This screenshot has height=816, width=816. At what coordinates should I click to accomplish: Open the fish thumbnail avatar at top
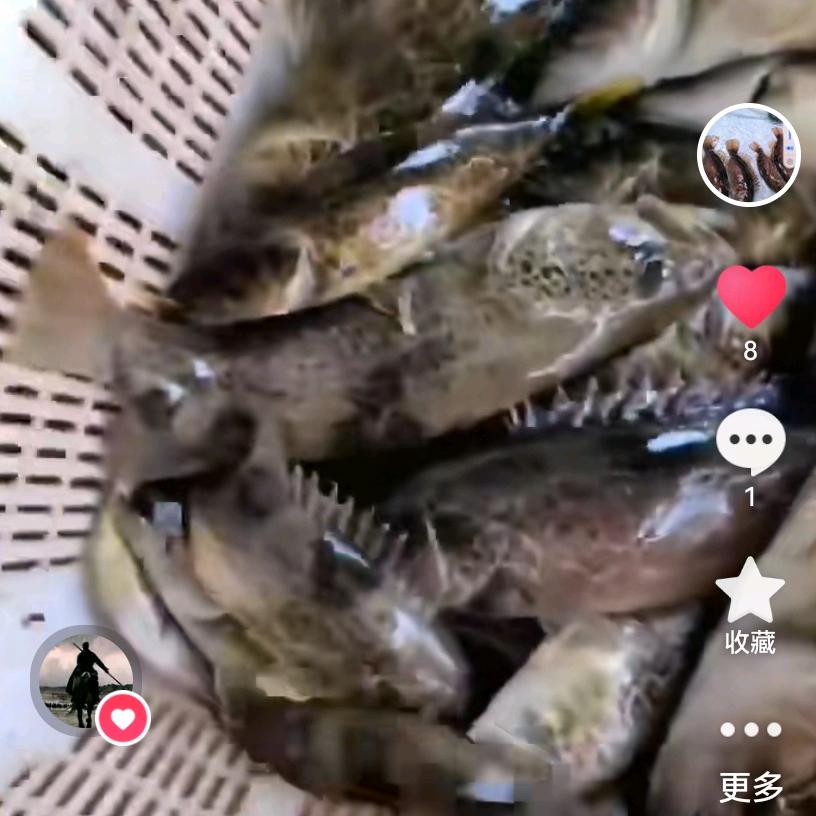point(748,155)
